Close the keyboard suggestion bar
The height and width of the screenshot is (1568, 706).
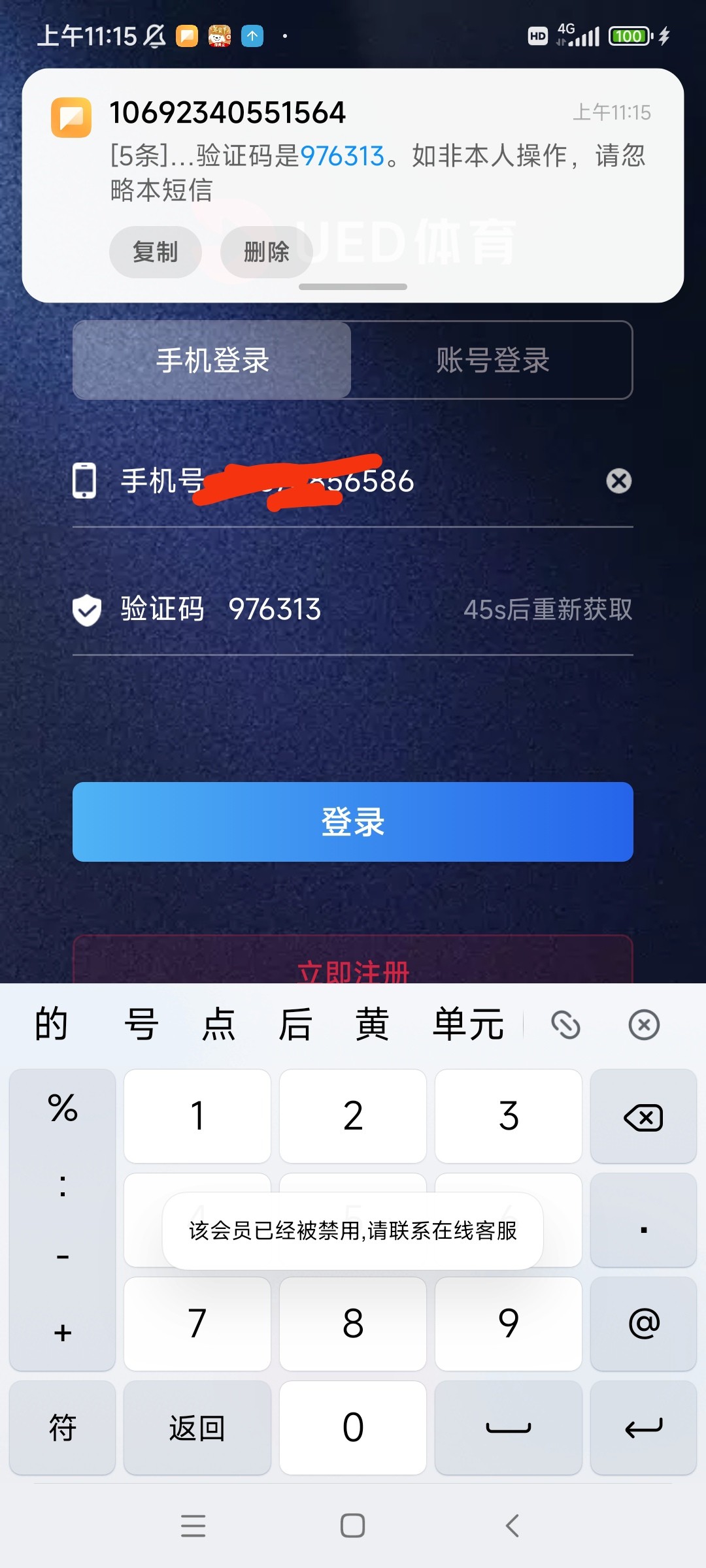tap(644, 1024)
